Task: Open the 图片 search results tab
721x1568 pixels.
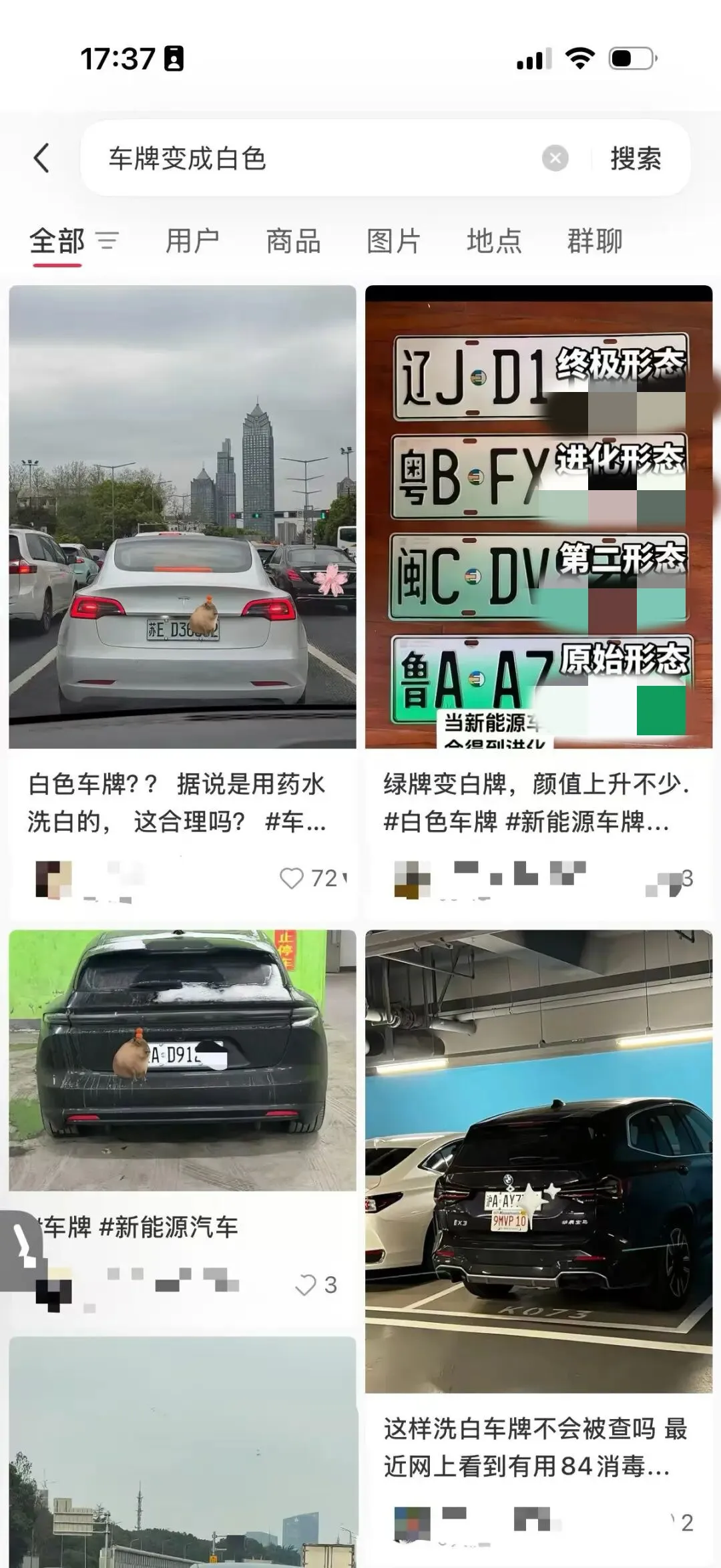Action: pos(394,242)
